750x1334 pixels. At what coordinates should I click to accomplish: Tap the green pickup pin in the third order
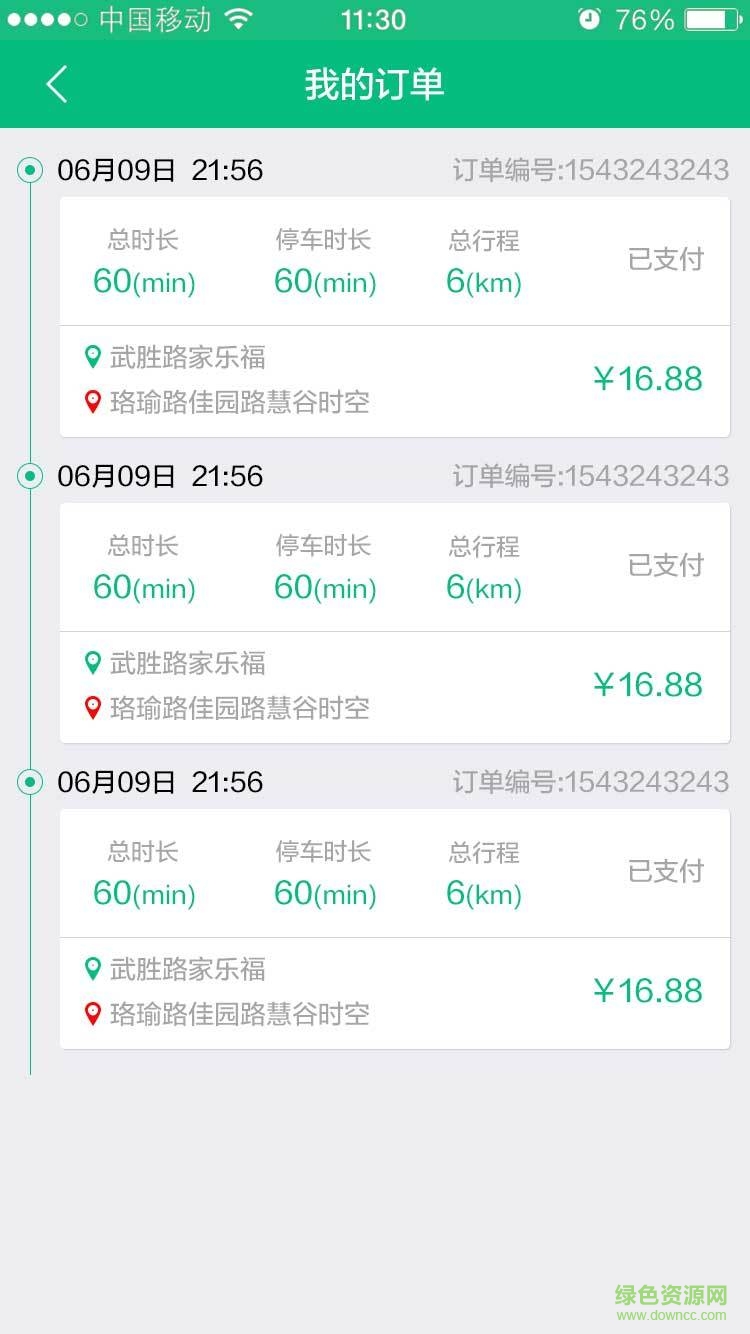pyautogui.click(x=93, y=967)
